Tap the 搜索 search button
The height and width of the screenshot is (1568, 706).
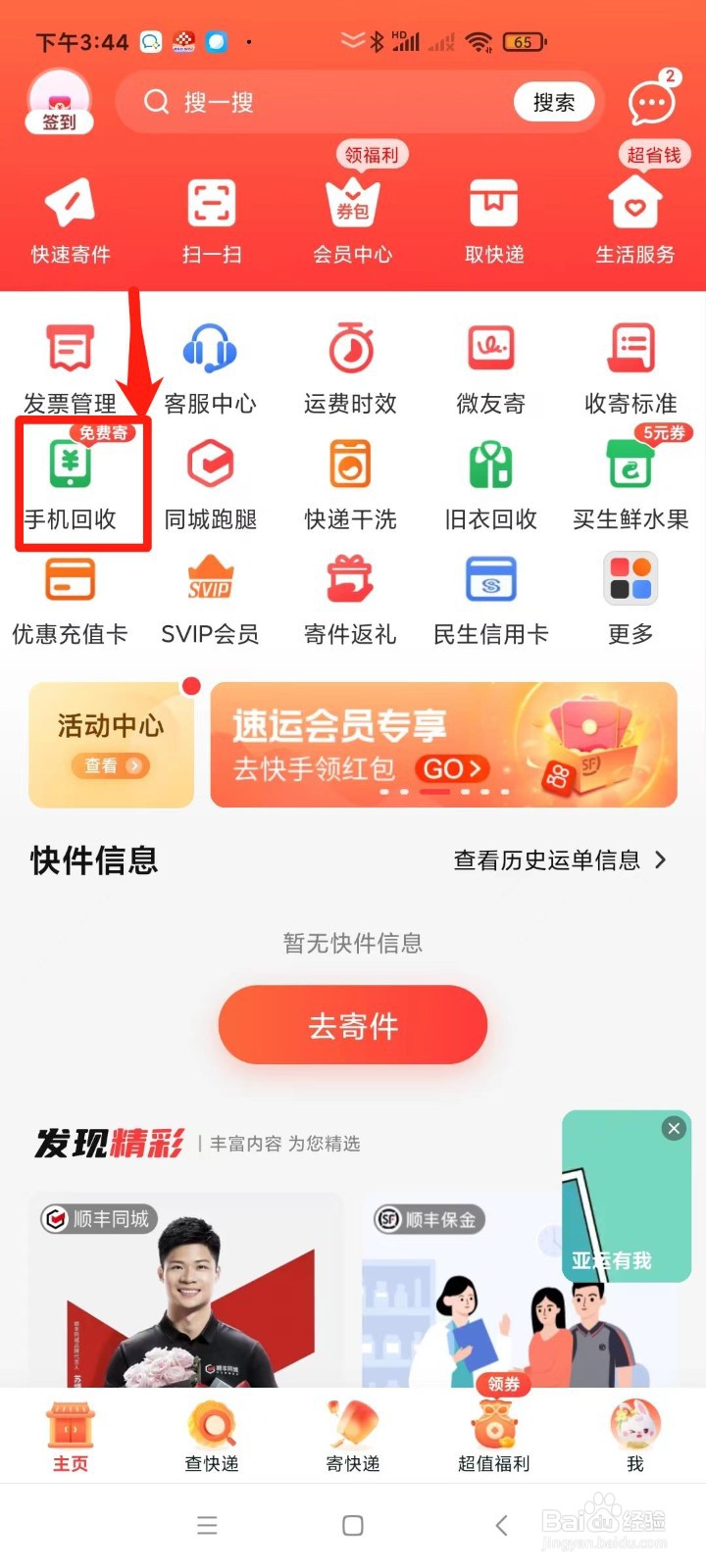553,102
